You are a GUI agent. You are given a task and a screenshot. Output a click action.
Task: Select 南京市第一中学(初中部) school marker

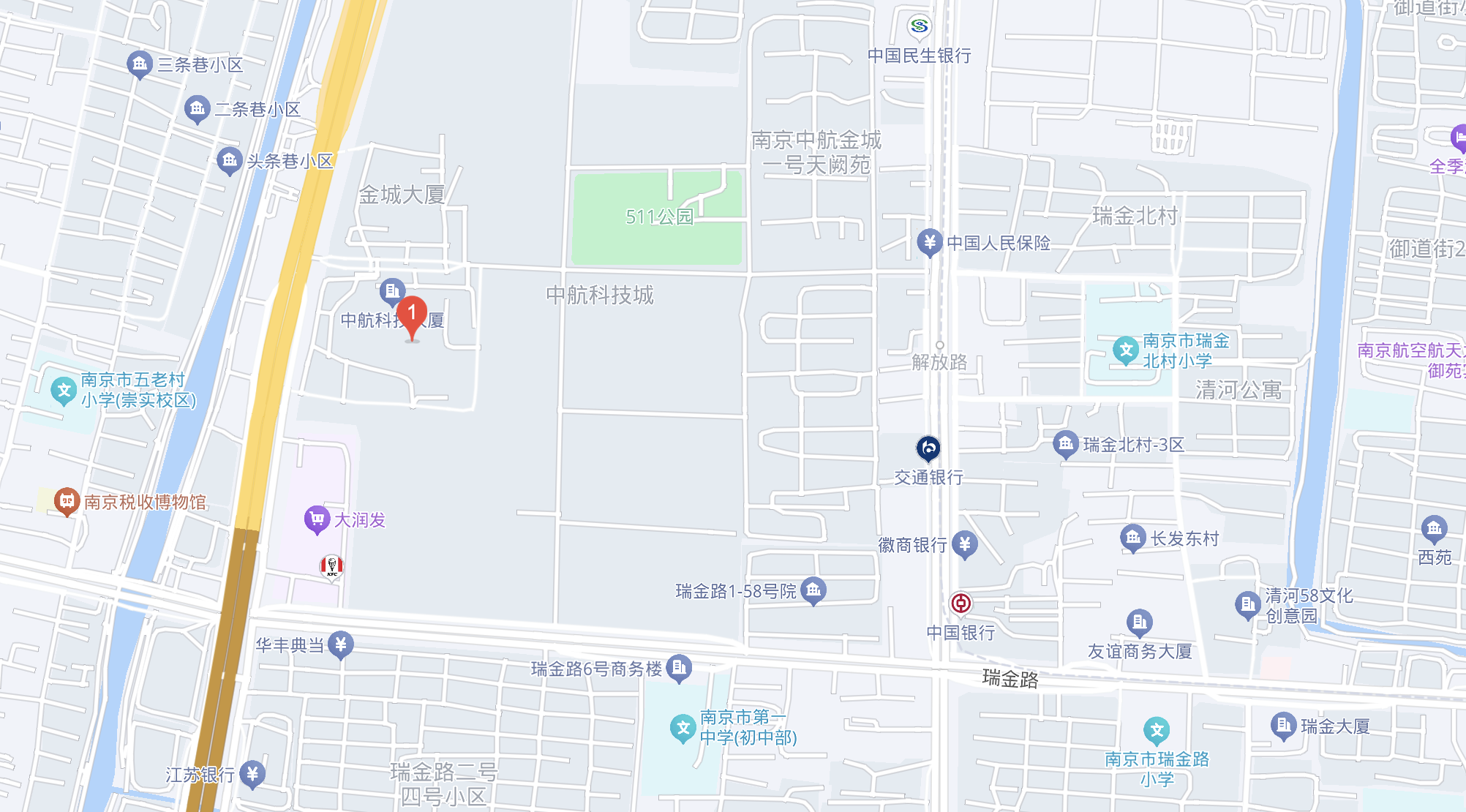pos(683,728)
